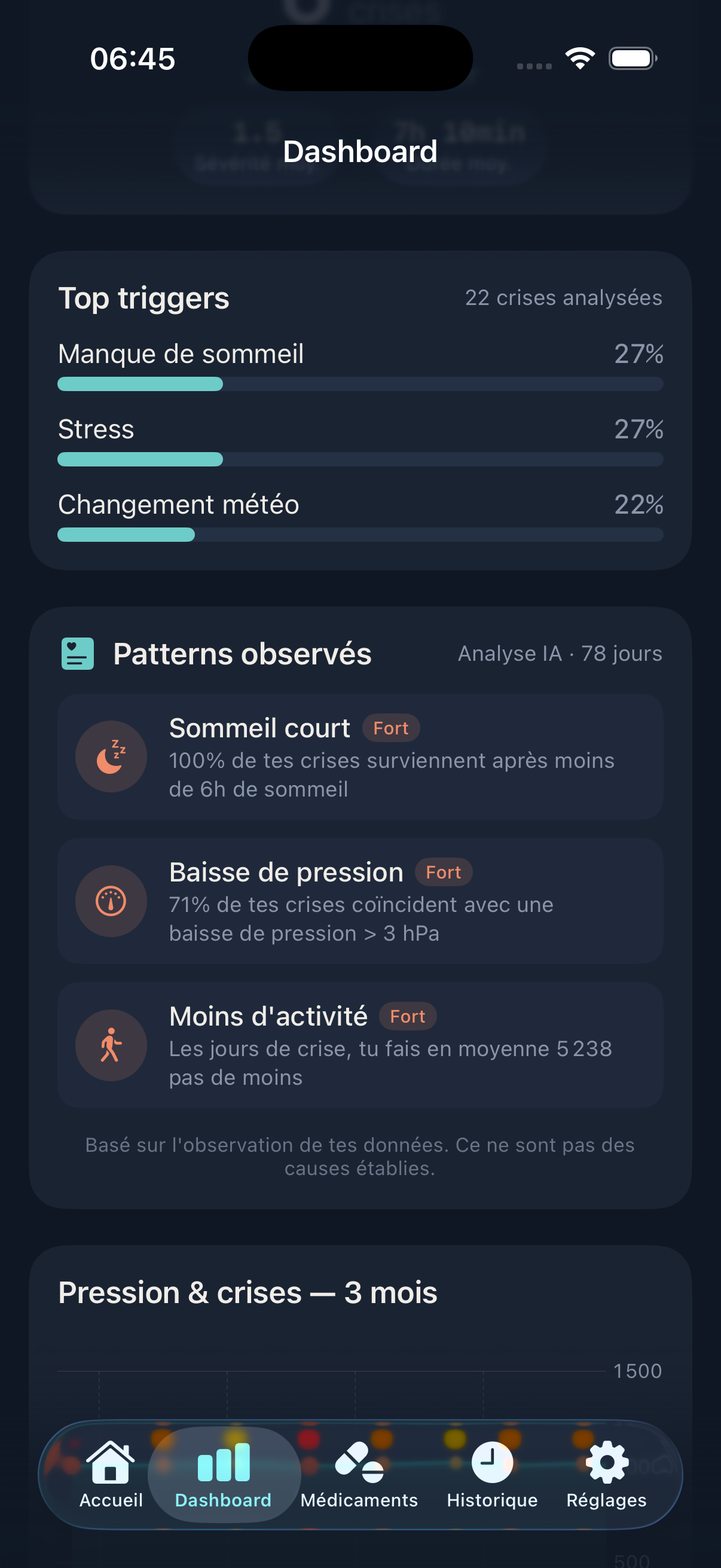Select the pressure gauge icon
This screenshot has height=1568, width=721.
click(x=111, y=901)
